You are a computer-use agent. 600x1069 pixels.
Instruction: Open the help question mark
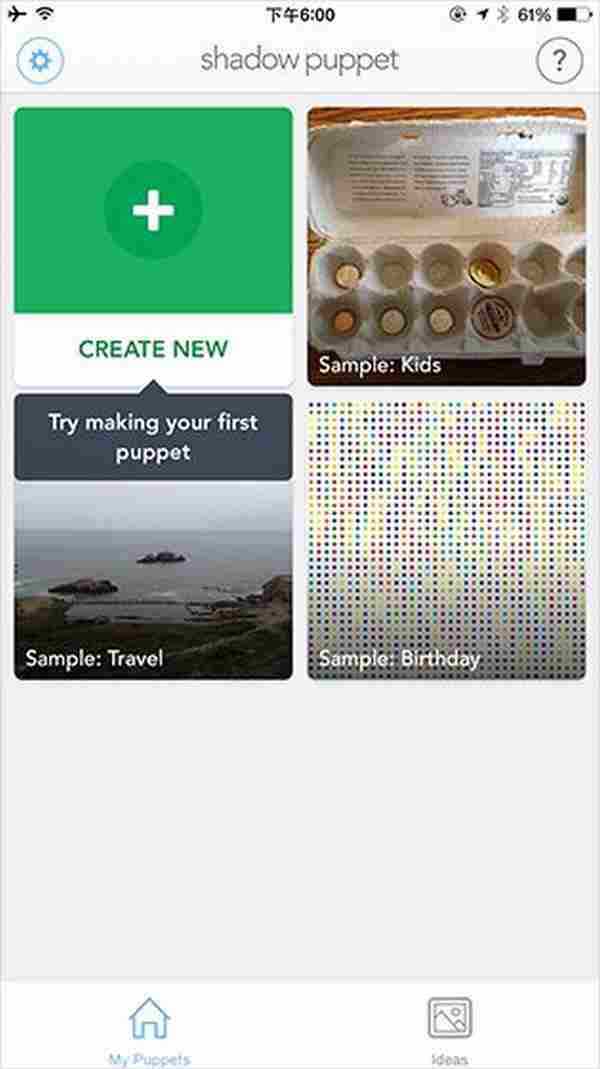[559, 61]
